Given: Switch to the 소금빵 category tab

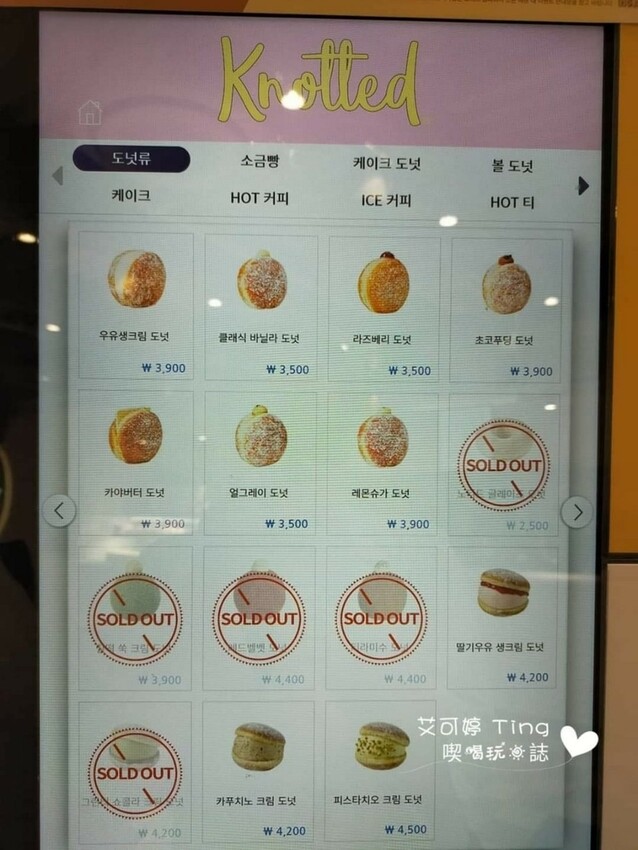Looking at the screenshot, I should (259, 161).
